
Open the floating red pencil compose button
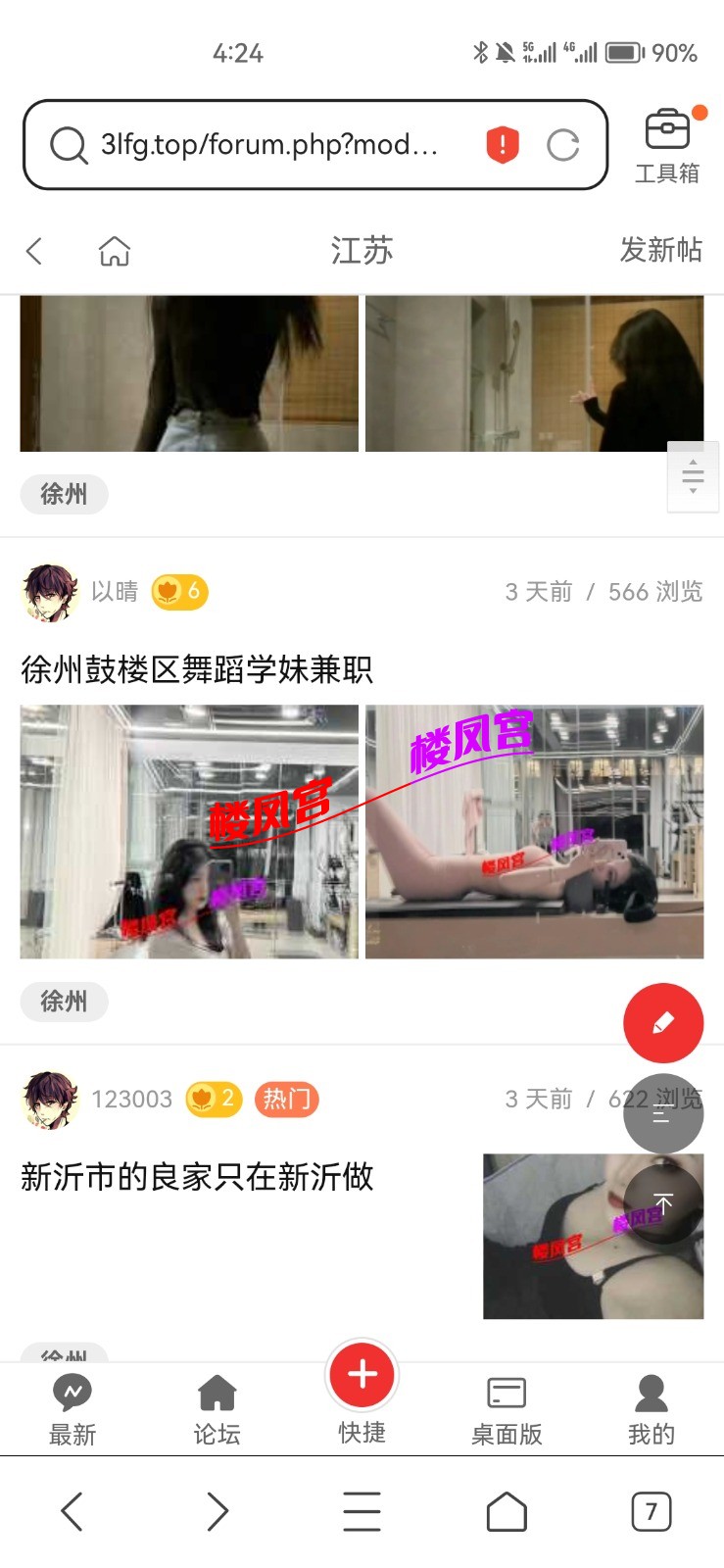pos(663,1022)
